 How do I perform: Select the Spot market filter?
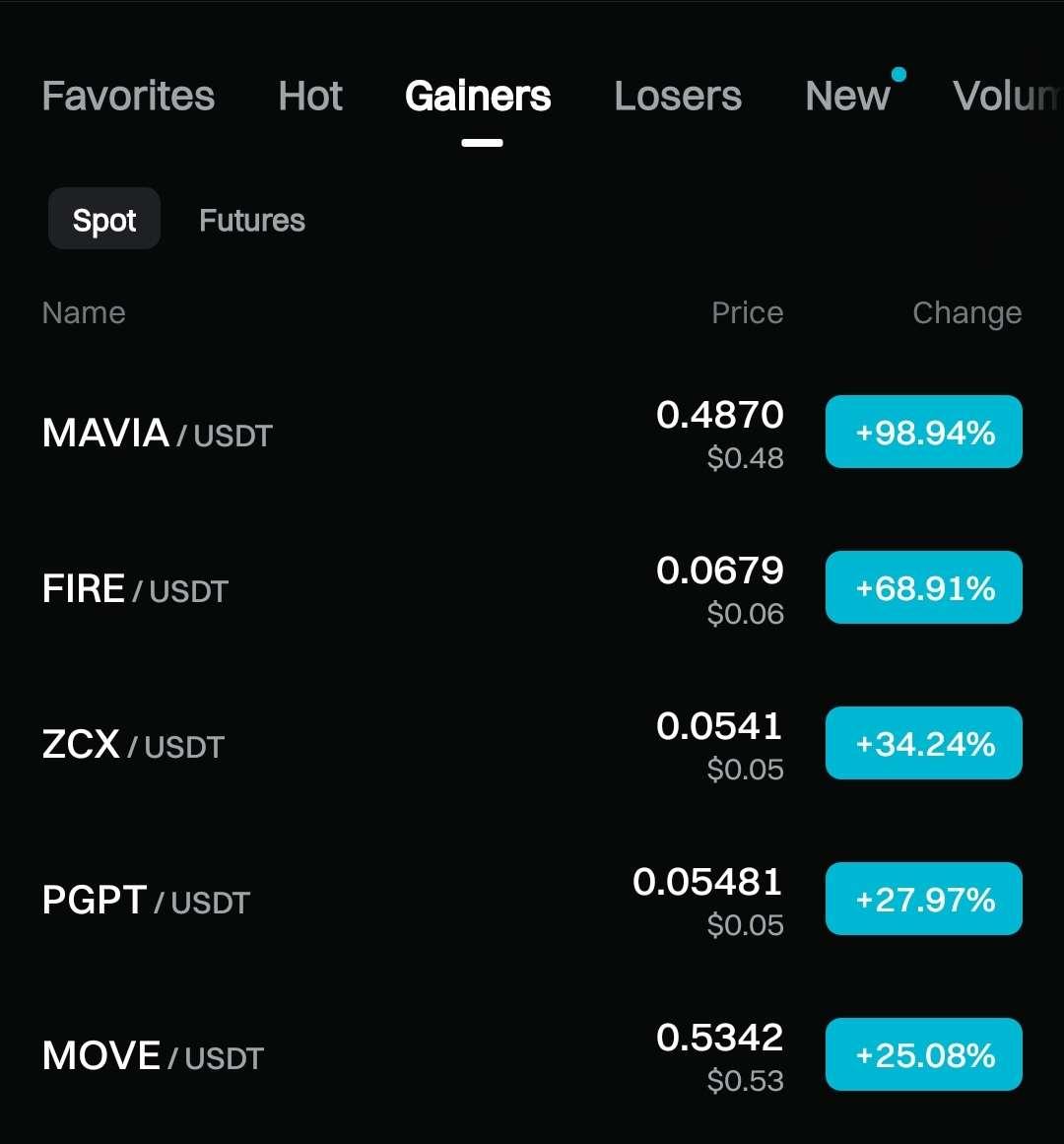coord(104,220)
